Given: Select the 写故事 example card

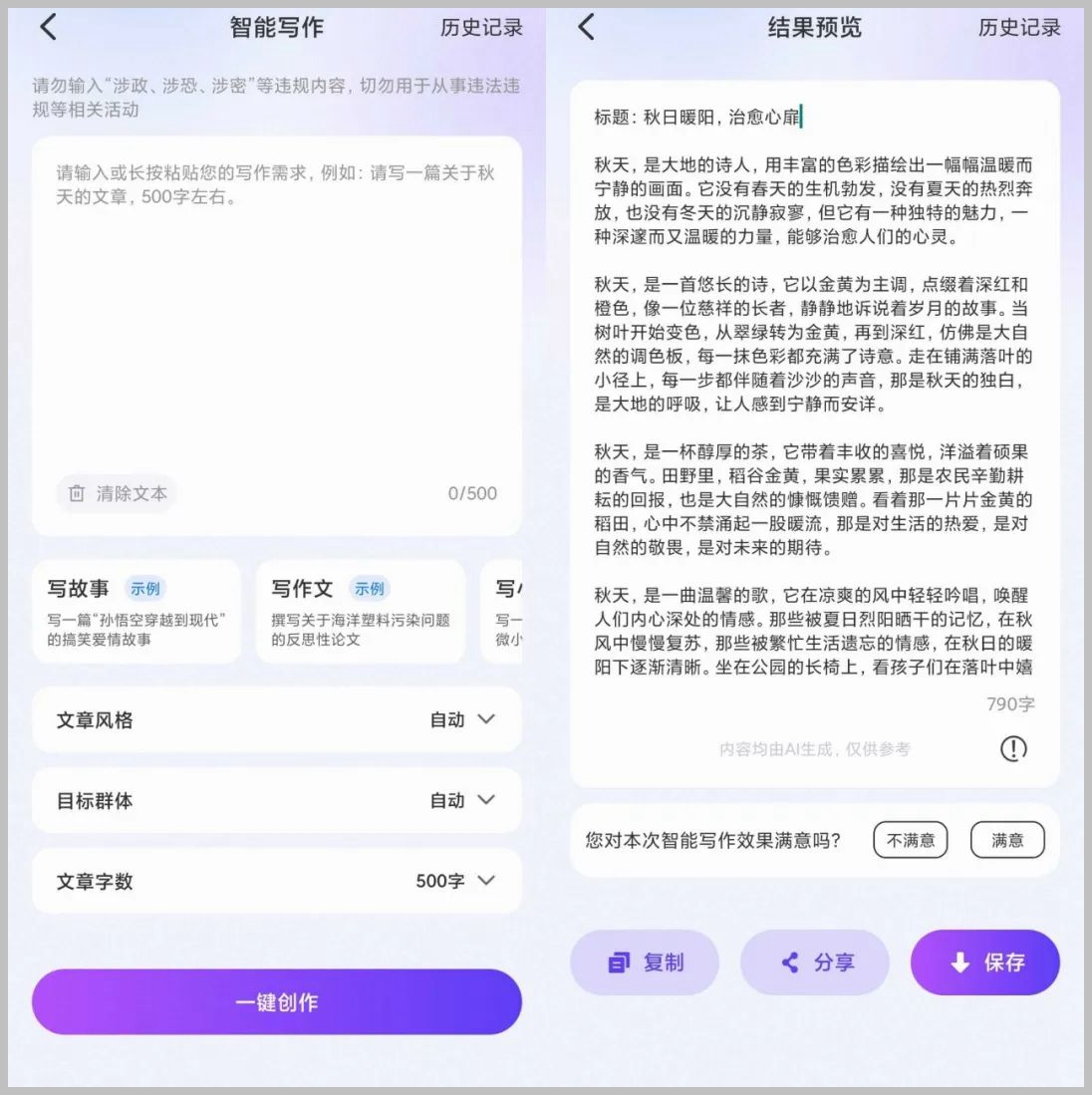Looking at the screenshot, I should tap(136, 612).
